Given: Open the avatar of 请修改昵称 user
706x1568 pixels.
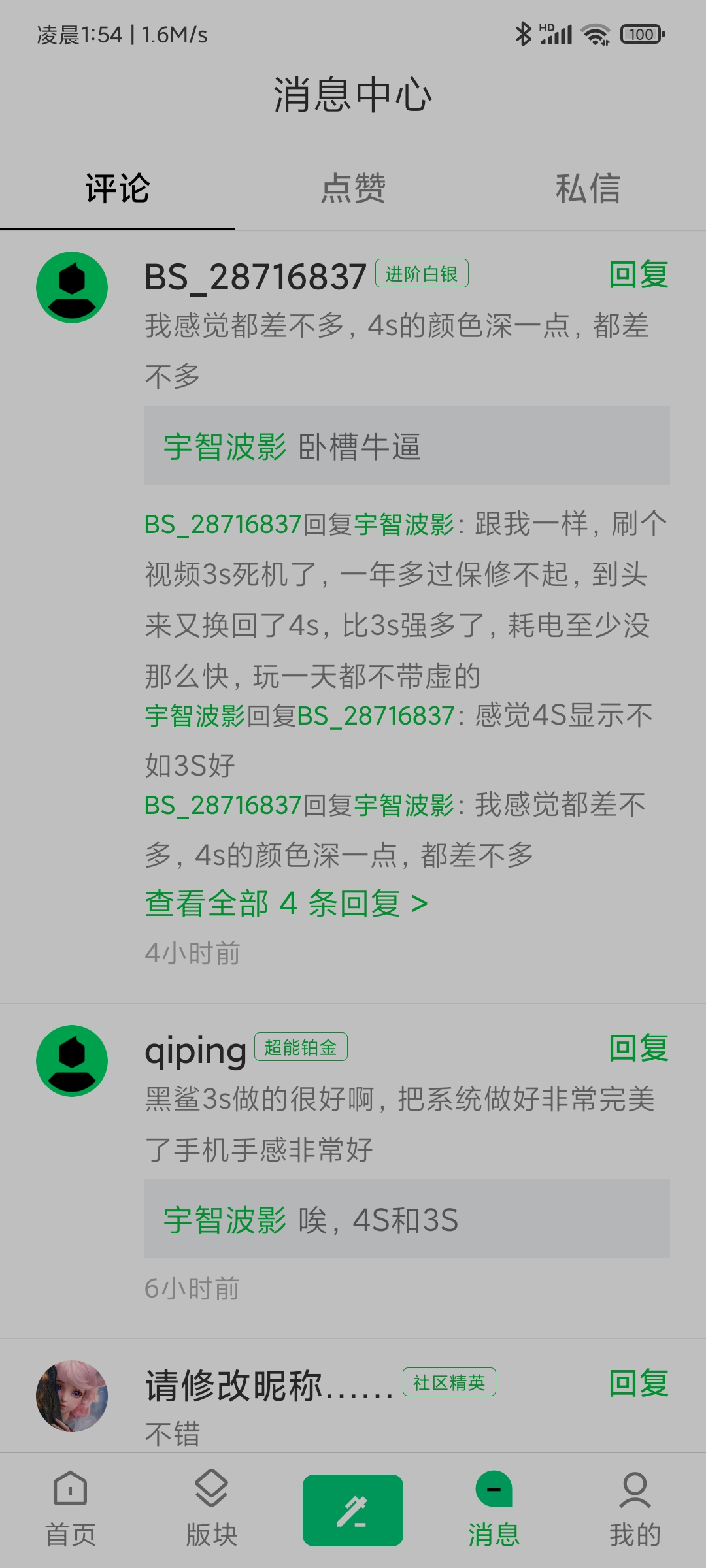Looking at the screenshot, I should (72, 1396).
